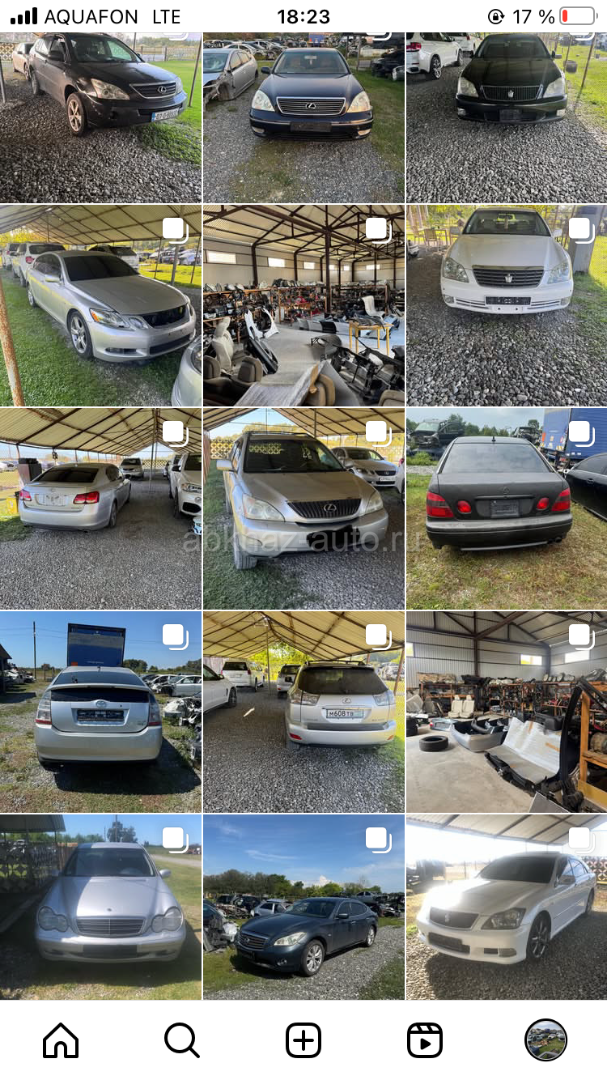Open the silver Prius rear view post

100,711
